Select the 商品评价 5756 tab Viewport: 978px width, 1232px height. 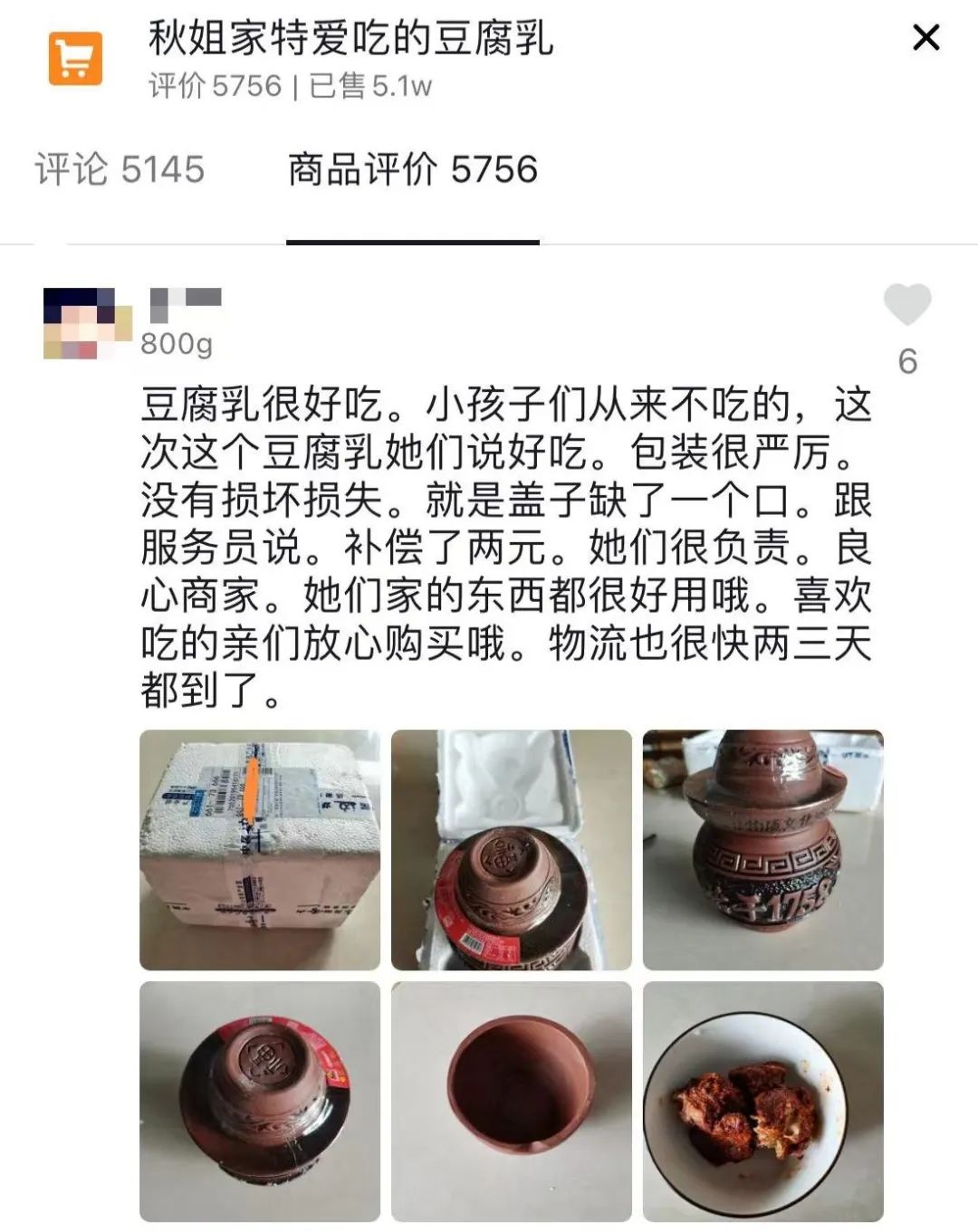[x=413, y=169]
